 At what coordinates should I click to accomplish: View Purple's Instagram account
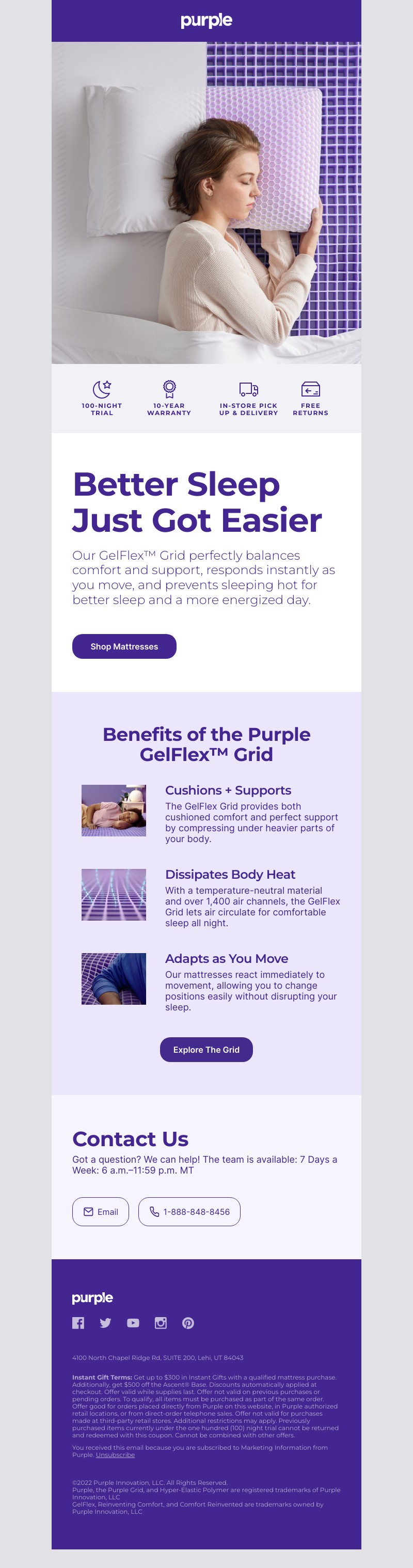[x=161, y=1323]
